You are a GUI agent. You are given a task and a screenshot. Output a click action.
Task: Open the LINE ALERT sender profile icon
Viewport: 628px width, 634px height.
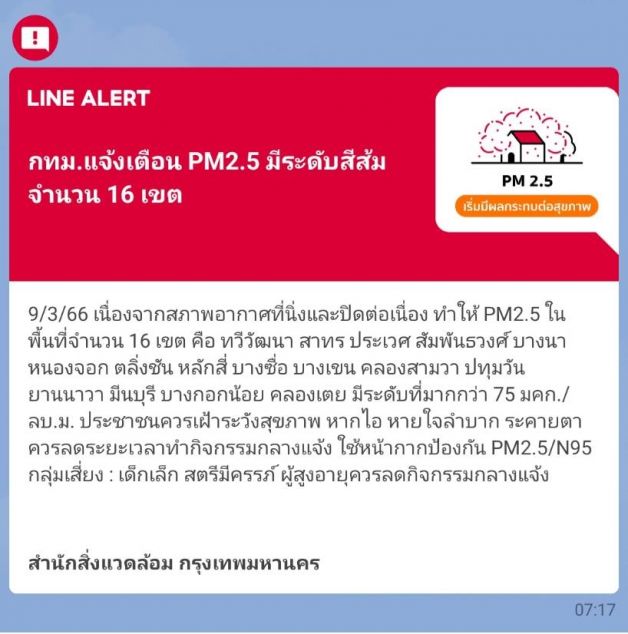coord(35,38)
